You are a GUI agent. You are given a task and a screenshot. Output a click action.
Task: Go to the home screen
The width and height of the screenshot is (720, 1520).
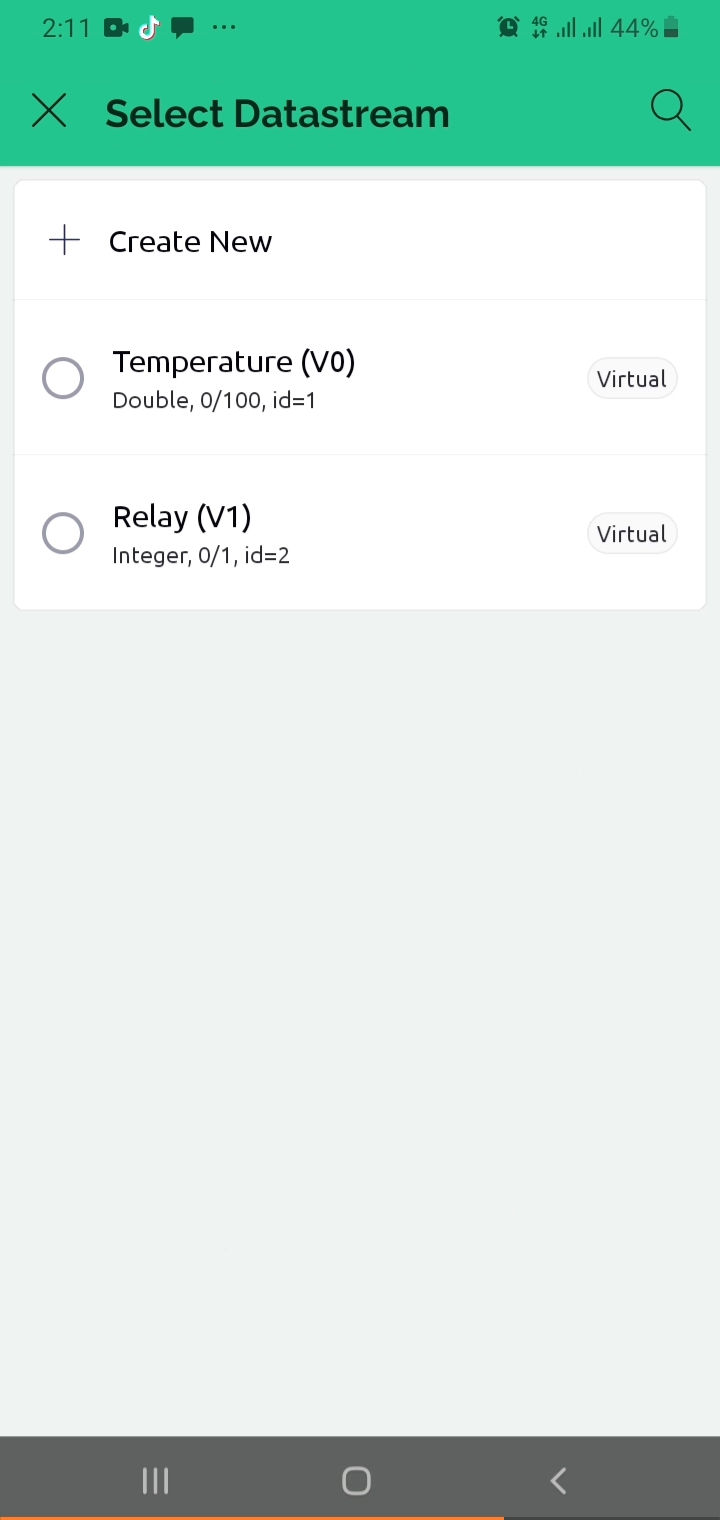coord(356,1480)
